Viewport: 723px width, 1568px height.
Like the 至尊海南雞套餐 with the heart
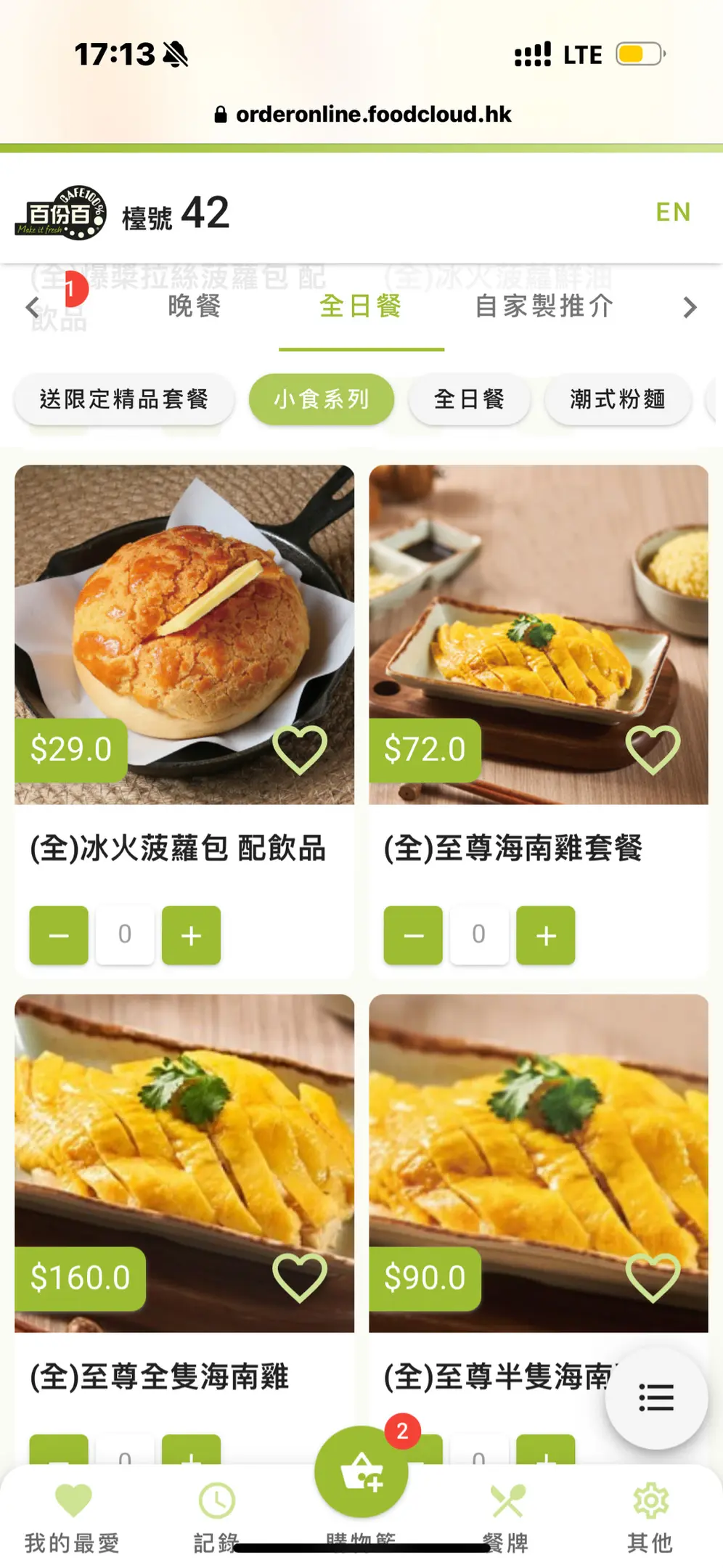(653, 750)
